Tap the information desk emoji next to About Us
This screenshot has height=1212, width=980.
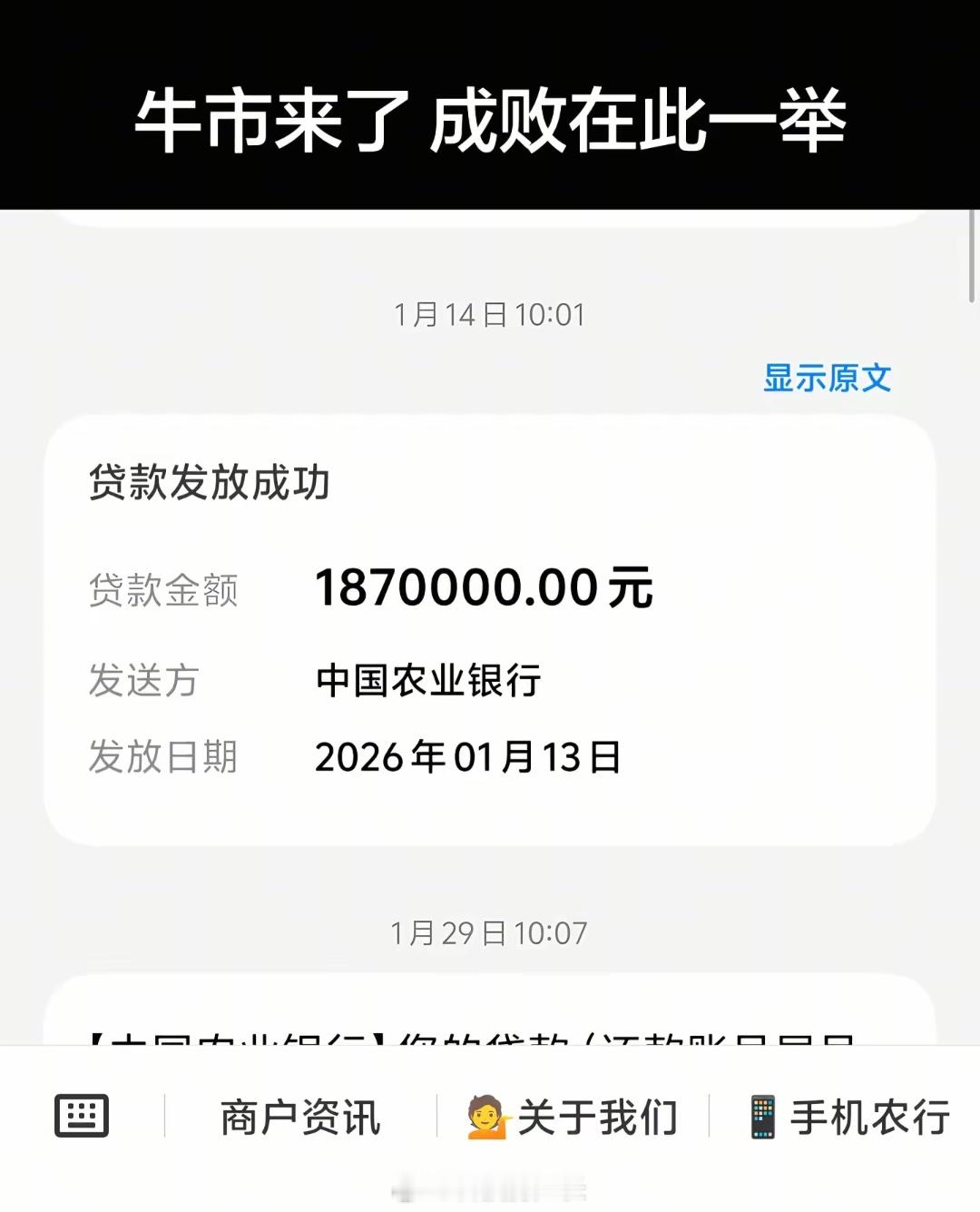pos(486,1118)
